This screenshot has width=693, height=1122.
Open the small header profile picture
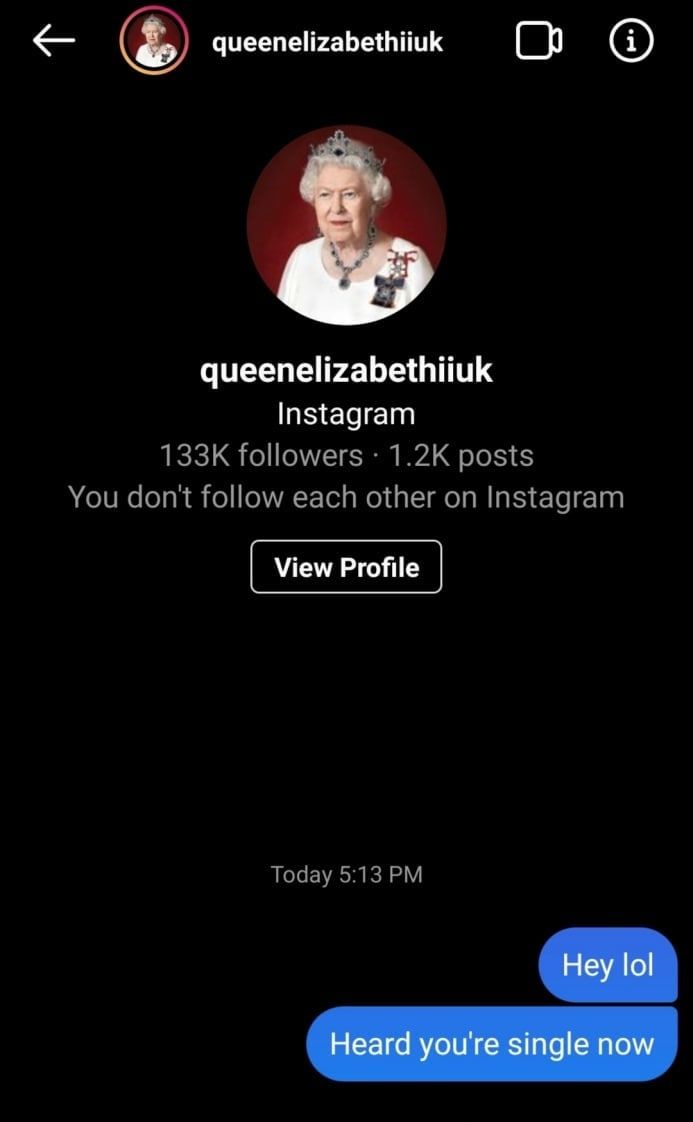tap(153, 42)
